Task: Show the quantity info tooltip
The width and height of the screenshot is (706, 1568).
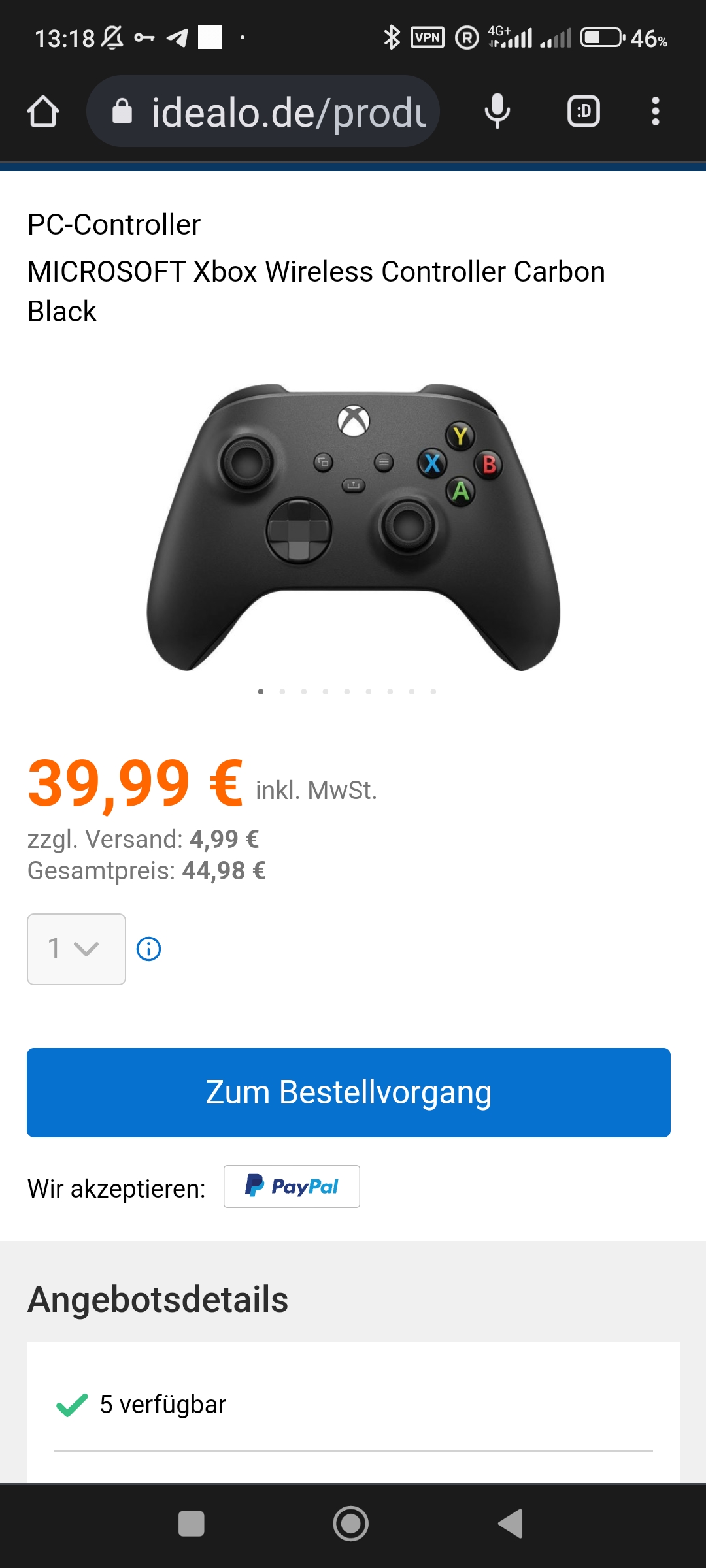Action: point(148,949)
